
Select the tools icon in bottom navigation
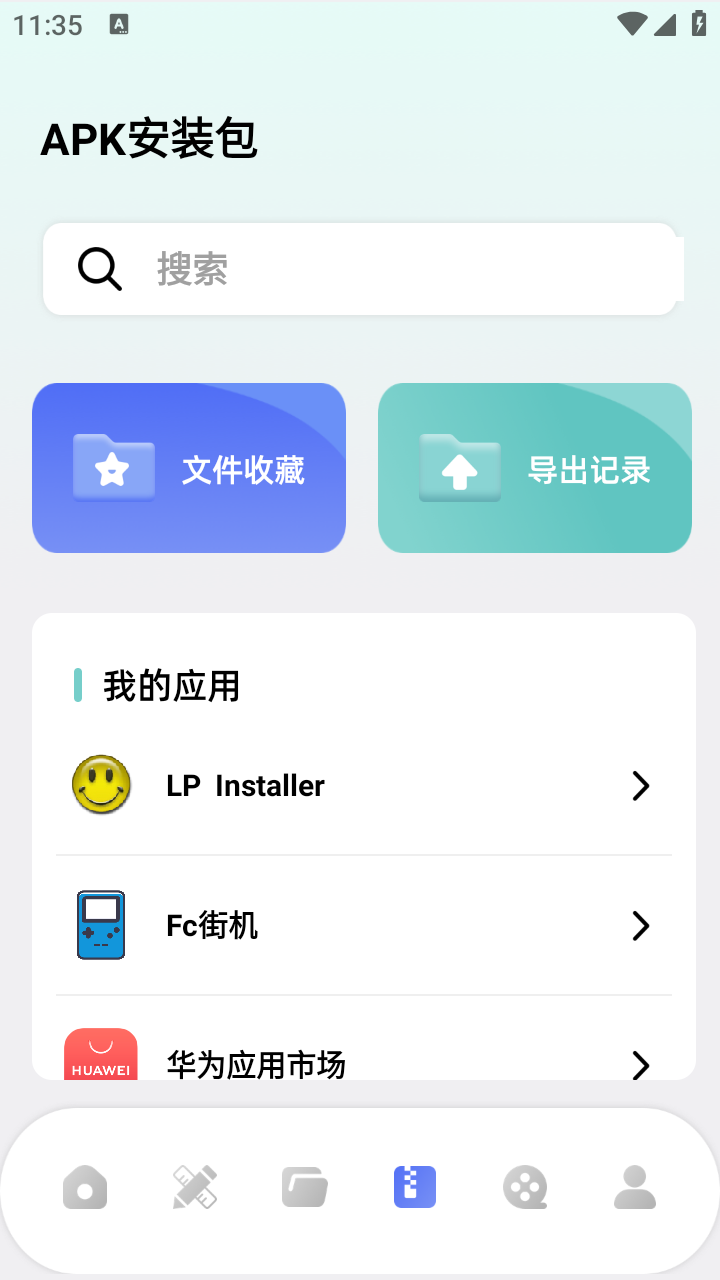point(195,1187)
